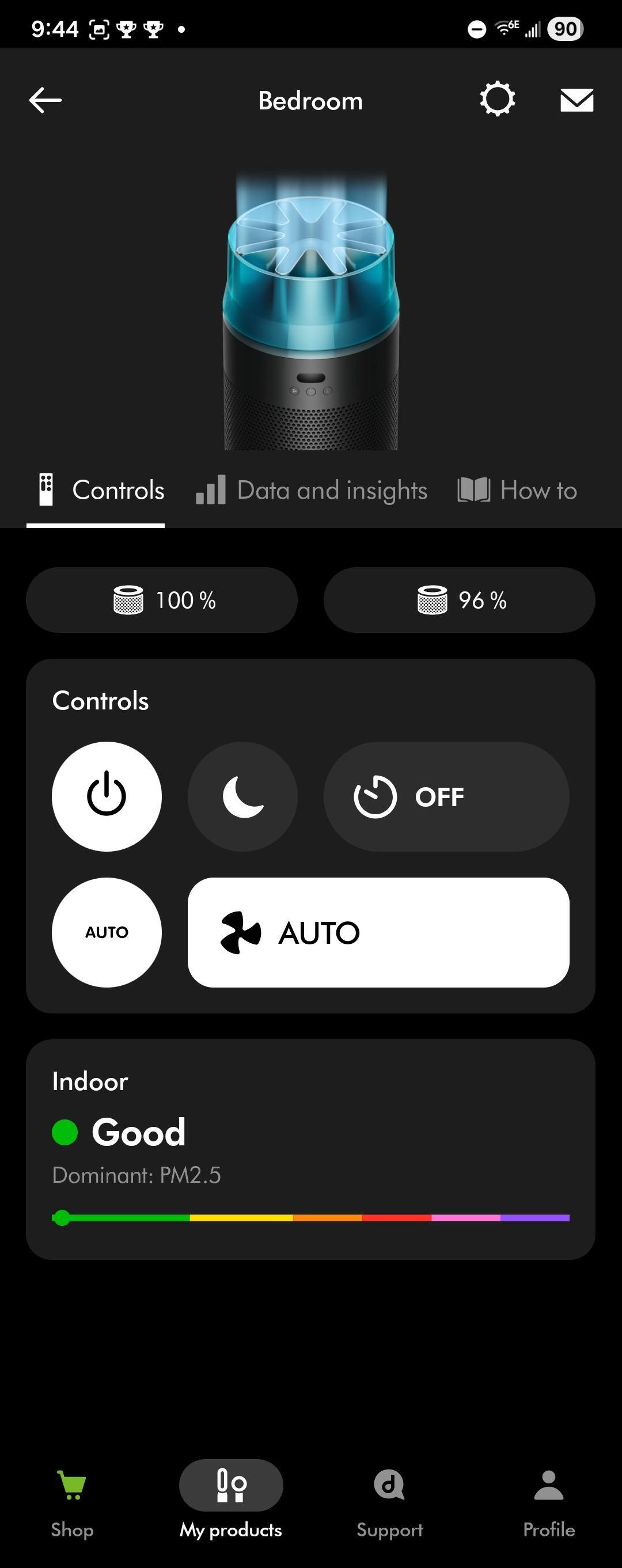View the 100 % filter life

162,600
